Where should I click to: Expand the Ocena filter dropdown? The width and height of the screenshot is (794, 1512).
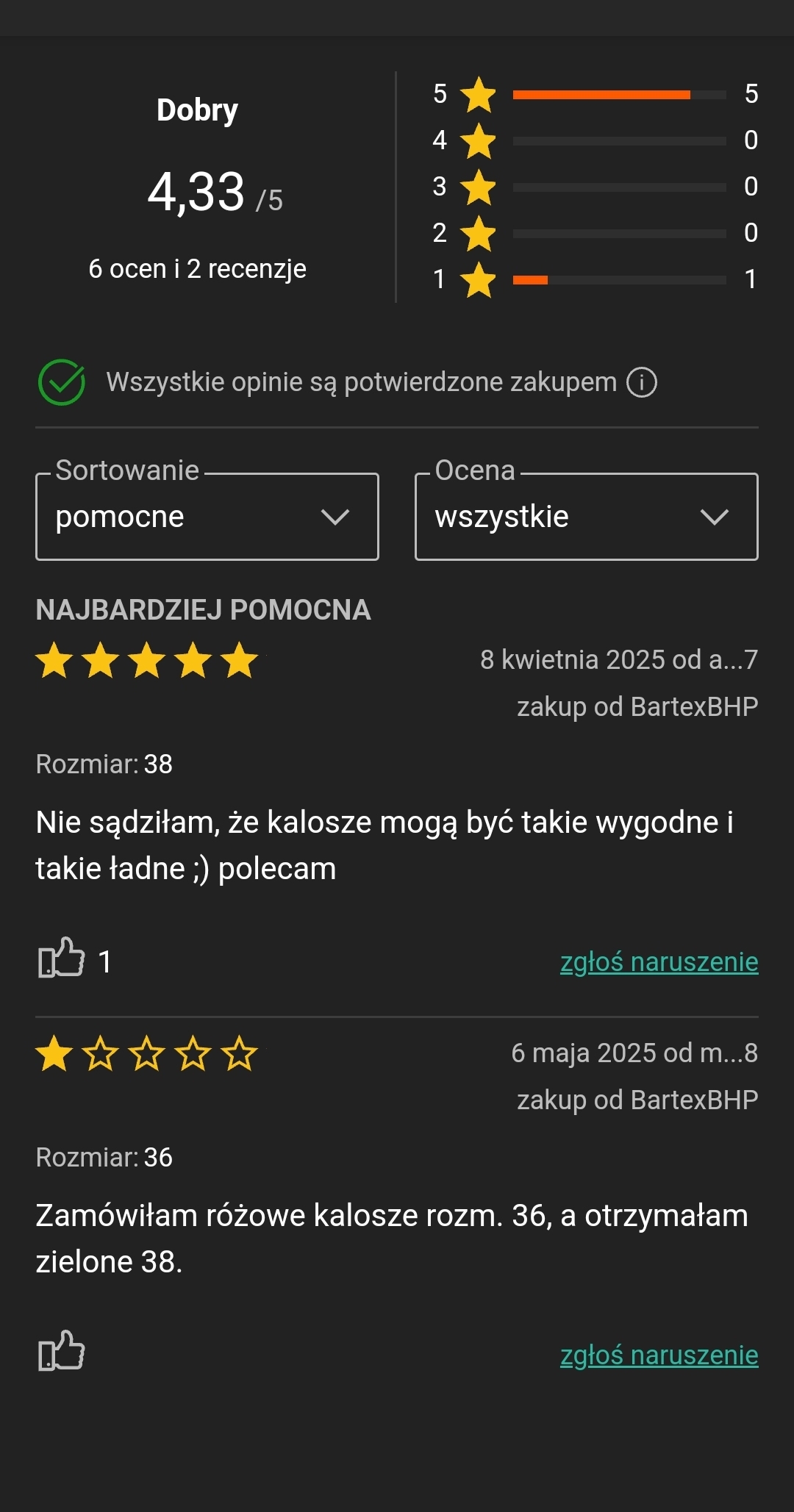tap(586, 517)
